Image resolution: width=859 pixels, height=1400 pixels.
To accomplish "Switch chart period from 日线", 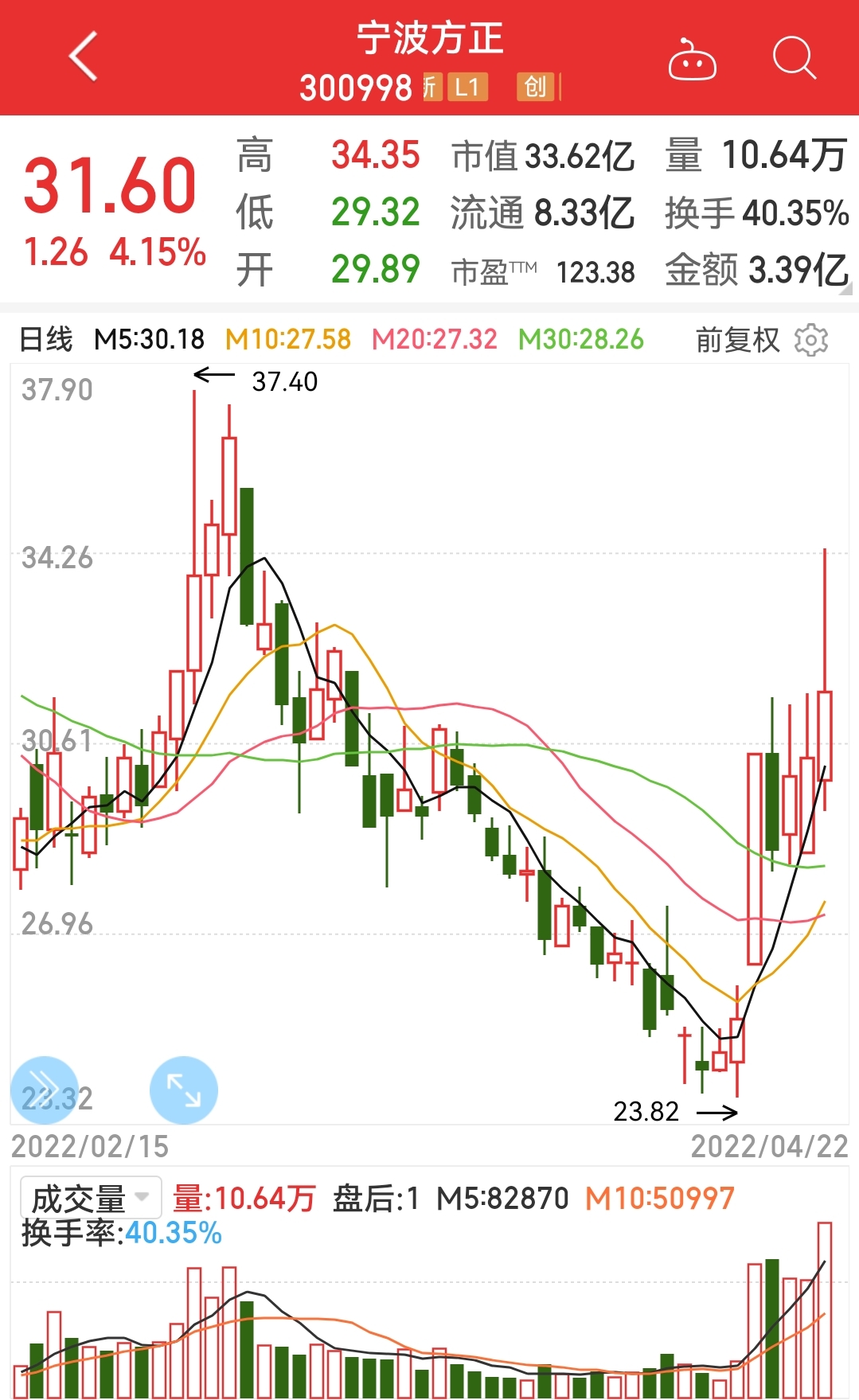I will click(x=46, y=339).
